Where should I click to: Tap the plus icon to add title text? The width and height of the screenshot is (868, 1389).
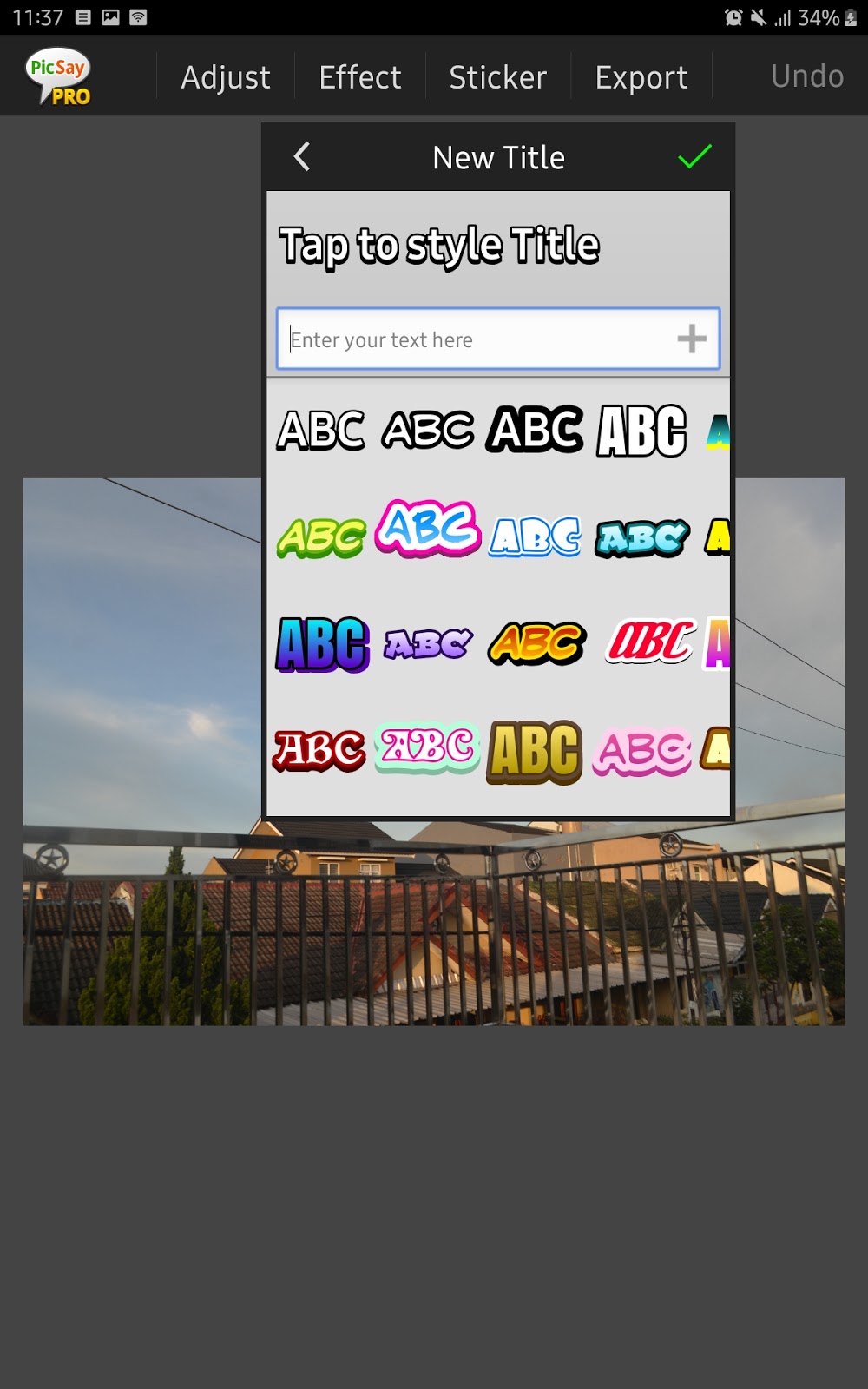point(692,339)
